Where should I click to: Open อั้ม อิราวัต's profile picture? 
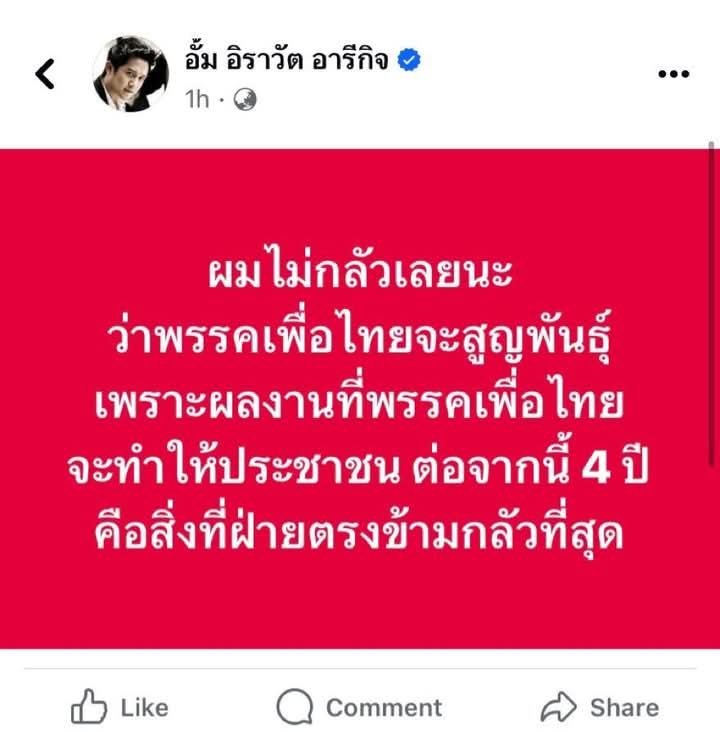(130, 74)
